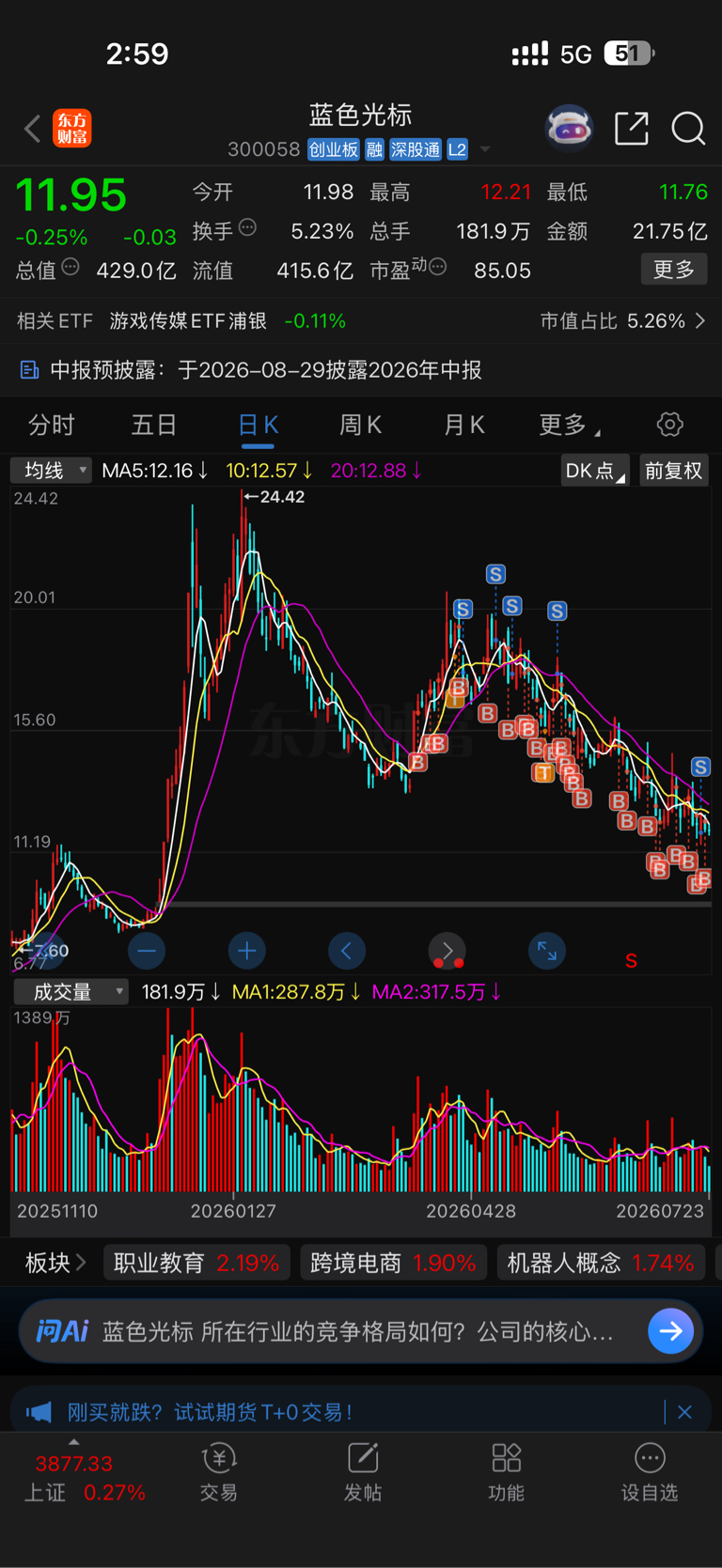Expand the 成交量 indicator dropdown
The image size is (722, 1568).
pyautogui.click(x=71, y=992)
